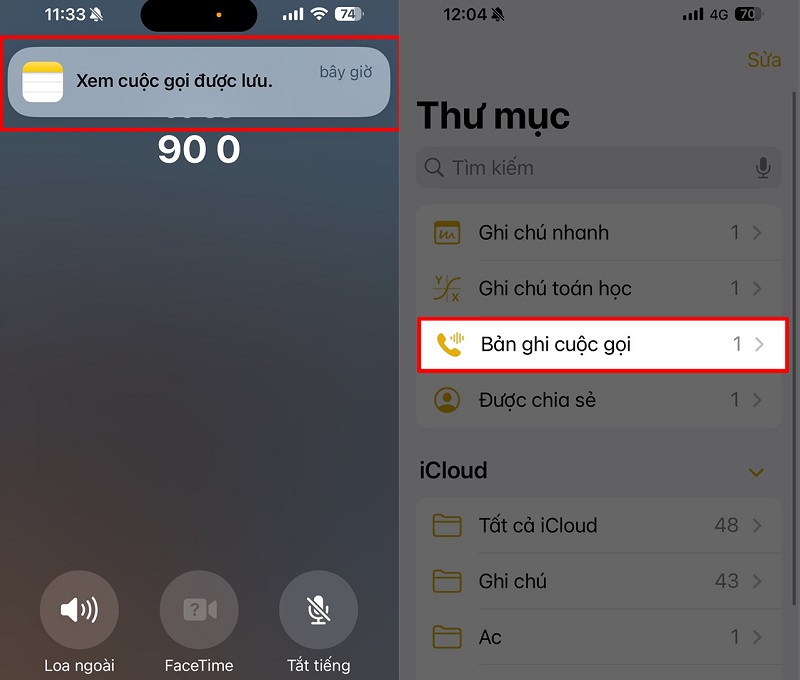This screenshot has width=800, height=680.
Task: Mute the call with Tắt tiếng
Action: tap(318, 609)
